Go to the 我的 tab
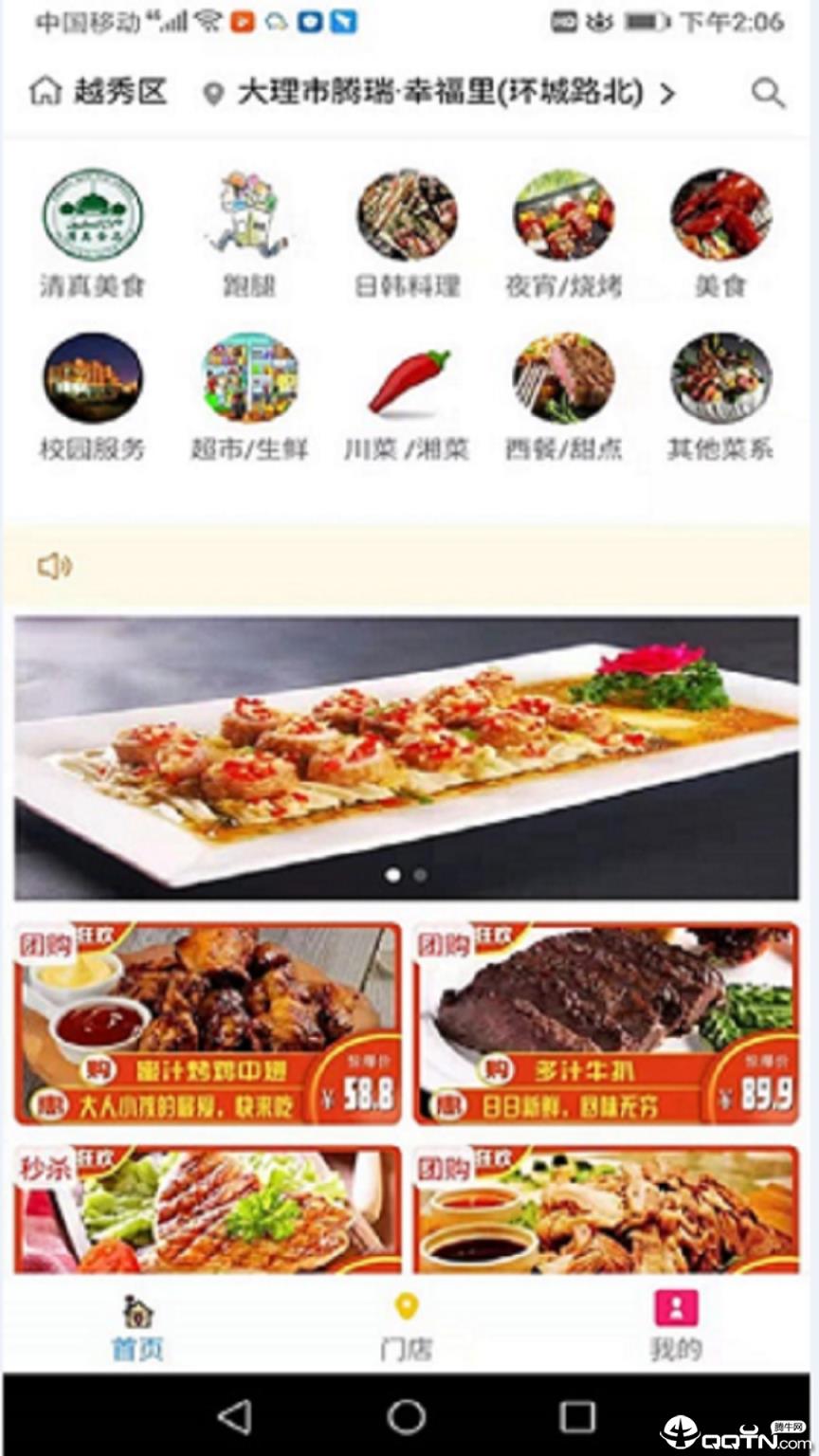Screen dimensions: 819x1456 (676, 1325)
